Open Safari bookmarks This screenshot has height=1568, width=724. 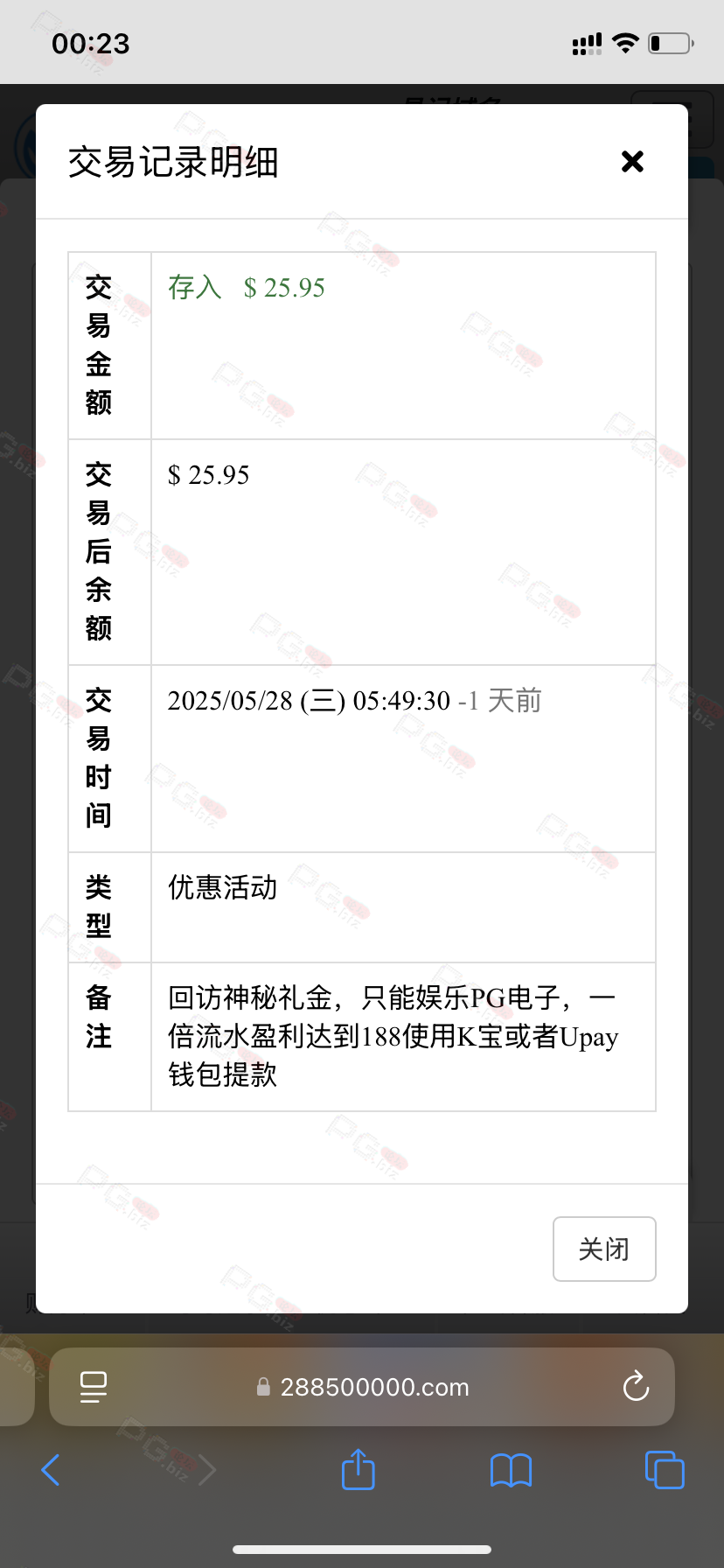pos(512,1470)
